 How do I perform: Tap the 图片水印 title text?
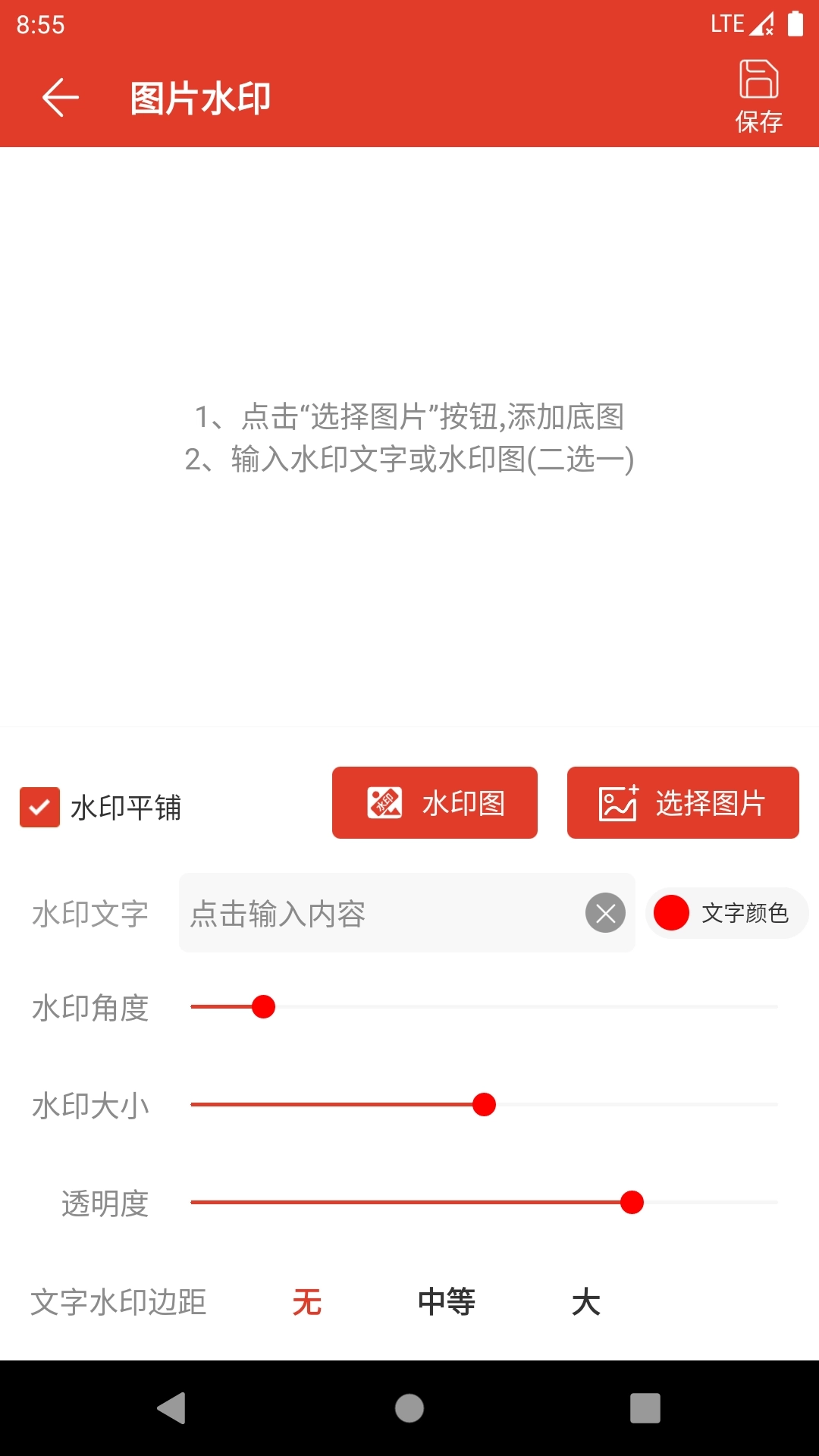pos(199,98)
